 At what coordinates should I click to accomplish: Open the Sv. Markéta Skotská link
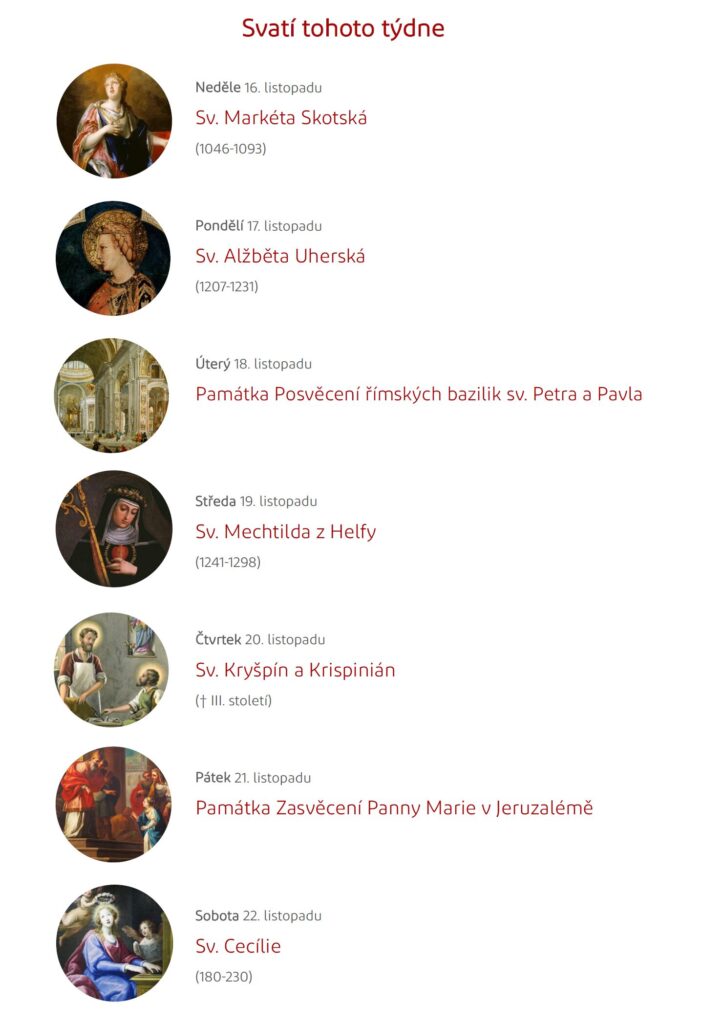281,118
